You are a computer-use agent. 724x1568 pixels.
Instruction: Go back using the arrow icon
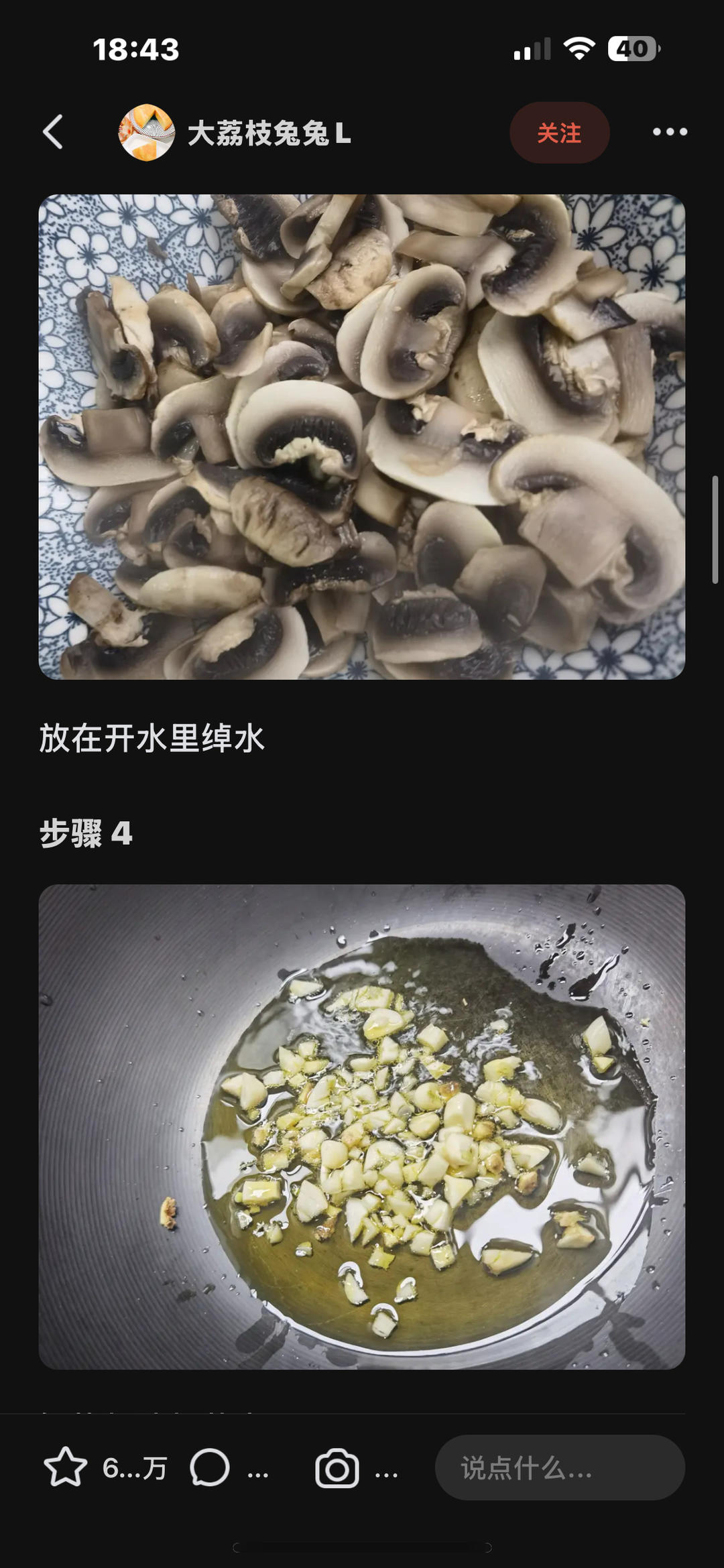click(x=53, y=132)
